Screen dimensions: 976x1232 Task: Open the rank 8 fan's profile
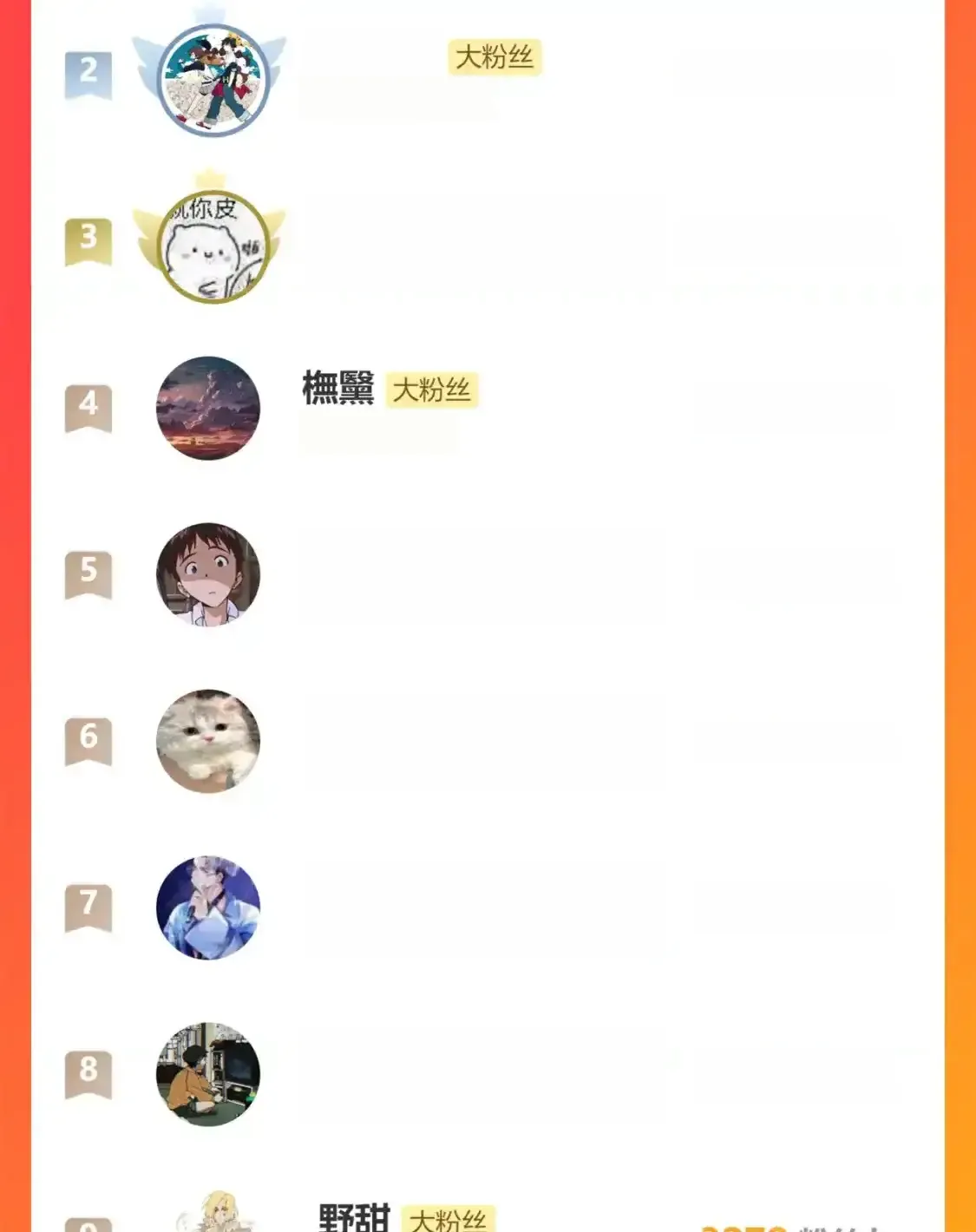coord(208,1074)
